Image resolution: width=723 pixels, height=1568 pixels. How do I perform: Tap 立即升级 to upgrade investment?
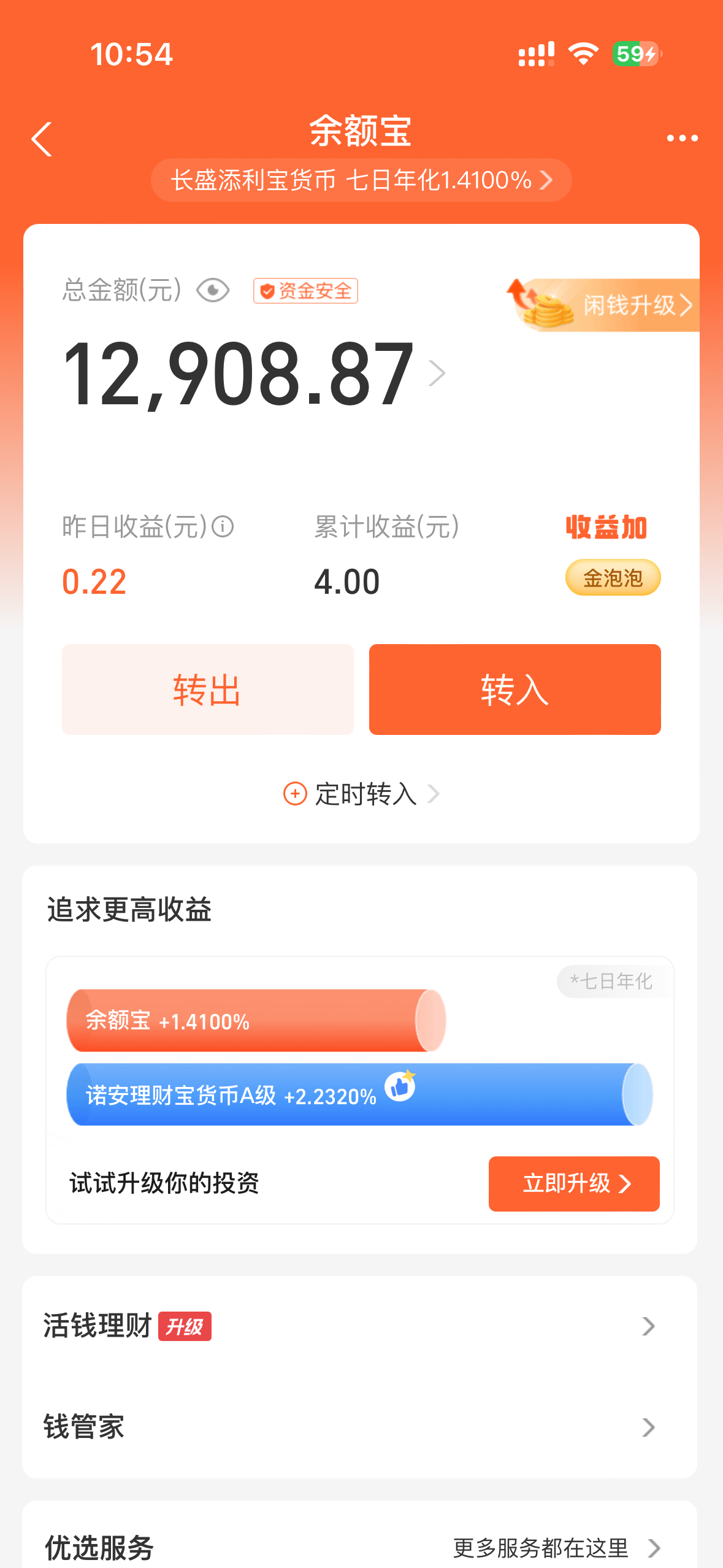pos(574,1184)
